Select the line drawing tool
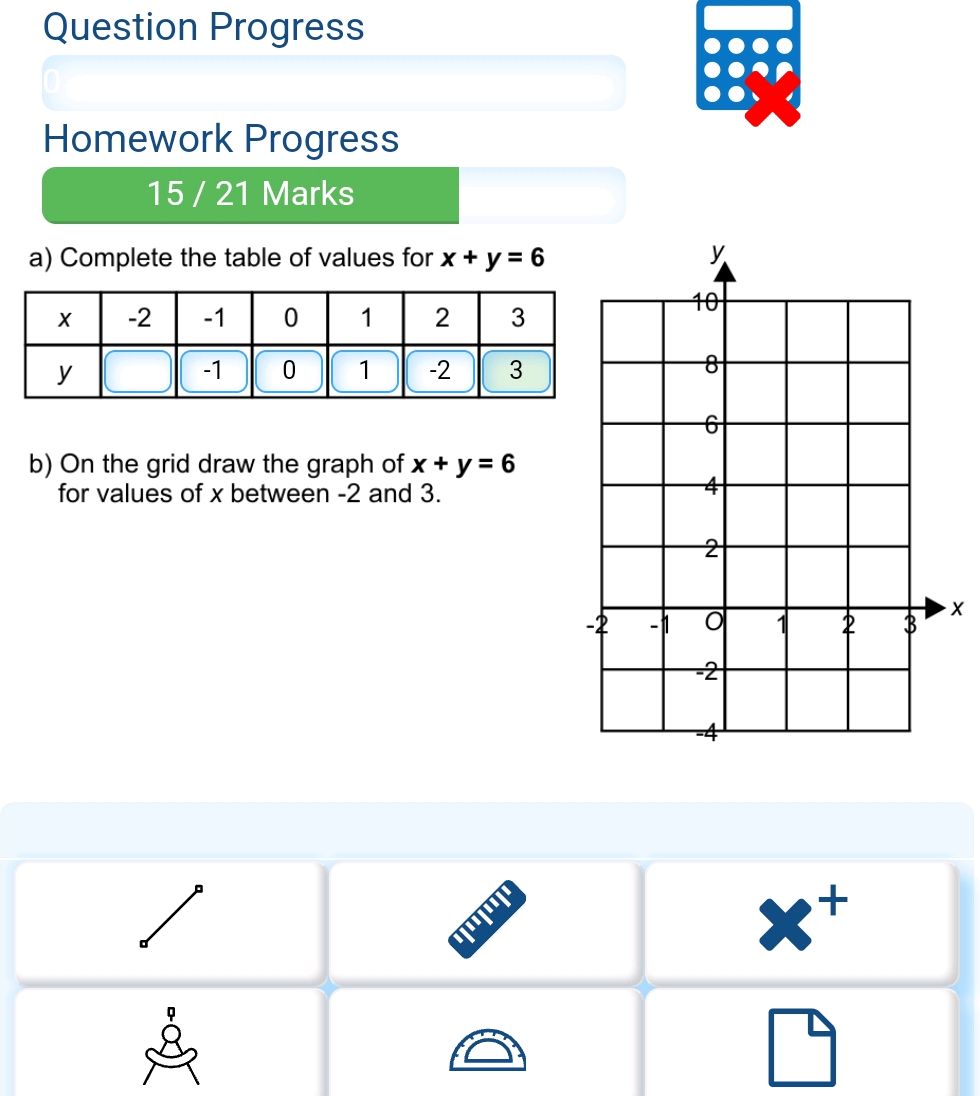Image resolution: width=980 pixels, height=1096 pixels. pyautogui.click(x=170, y=918)
